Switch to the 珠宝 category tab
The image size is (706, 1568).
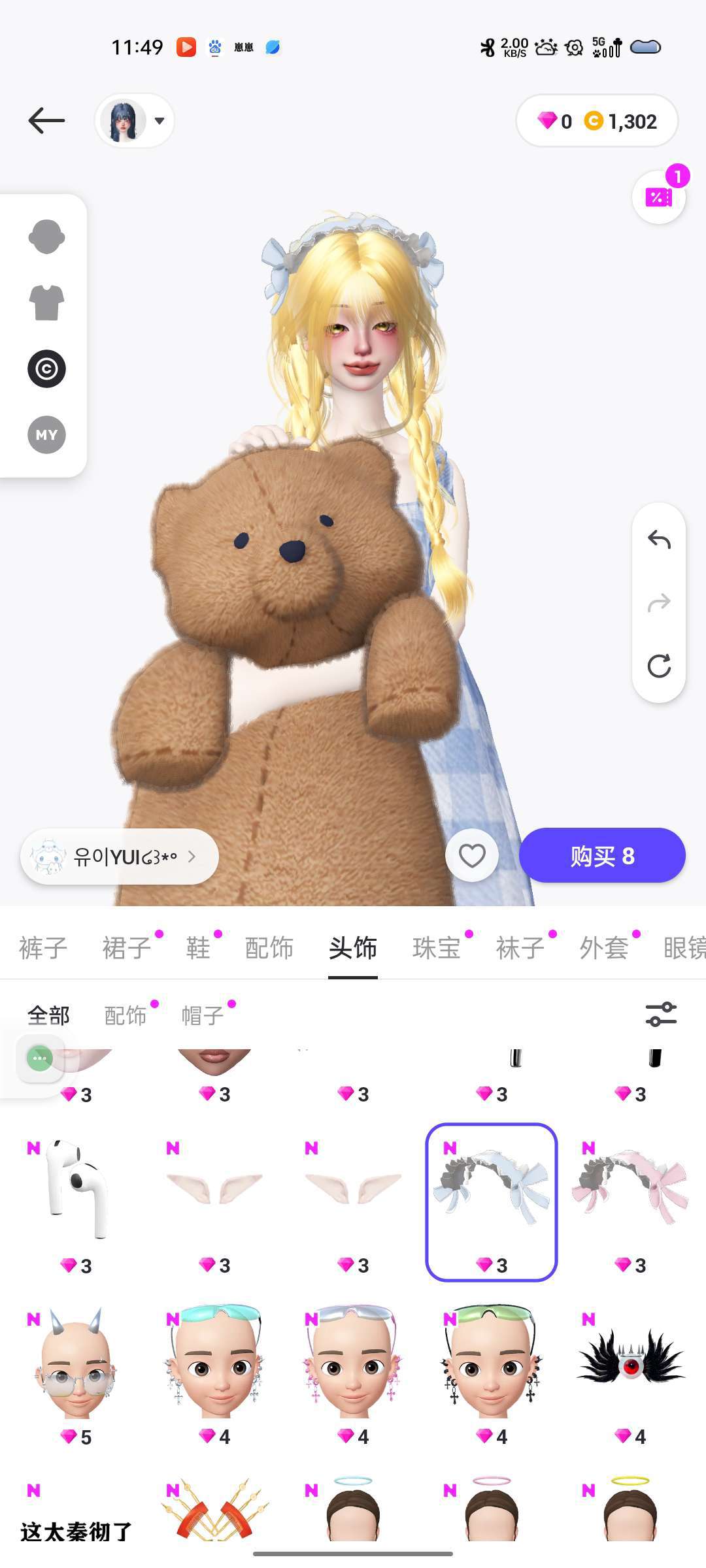point(436,947)
